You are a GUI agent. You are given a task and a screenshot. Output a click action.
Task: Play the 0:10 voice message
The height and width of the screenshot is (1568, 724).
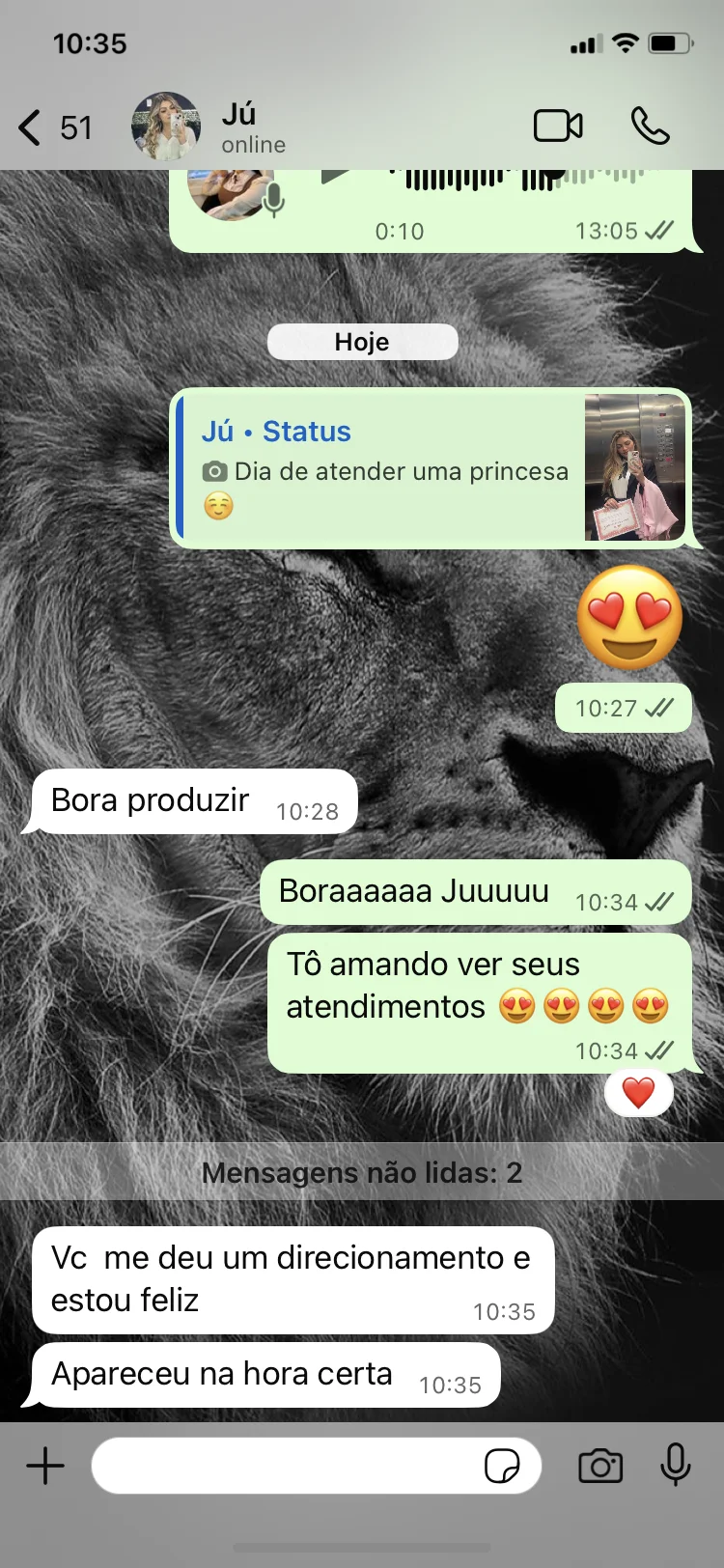tap(335, 177)
